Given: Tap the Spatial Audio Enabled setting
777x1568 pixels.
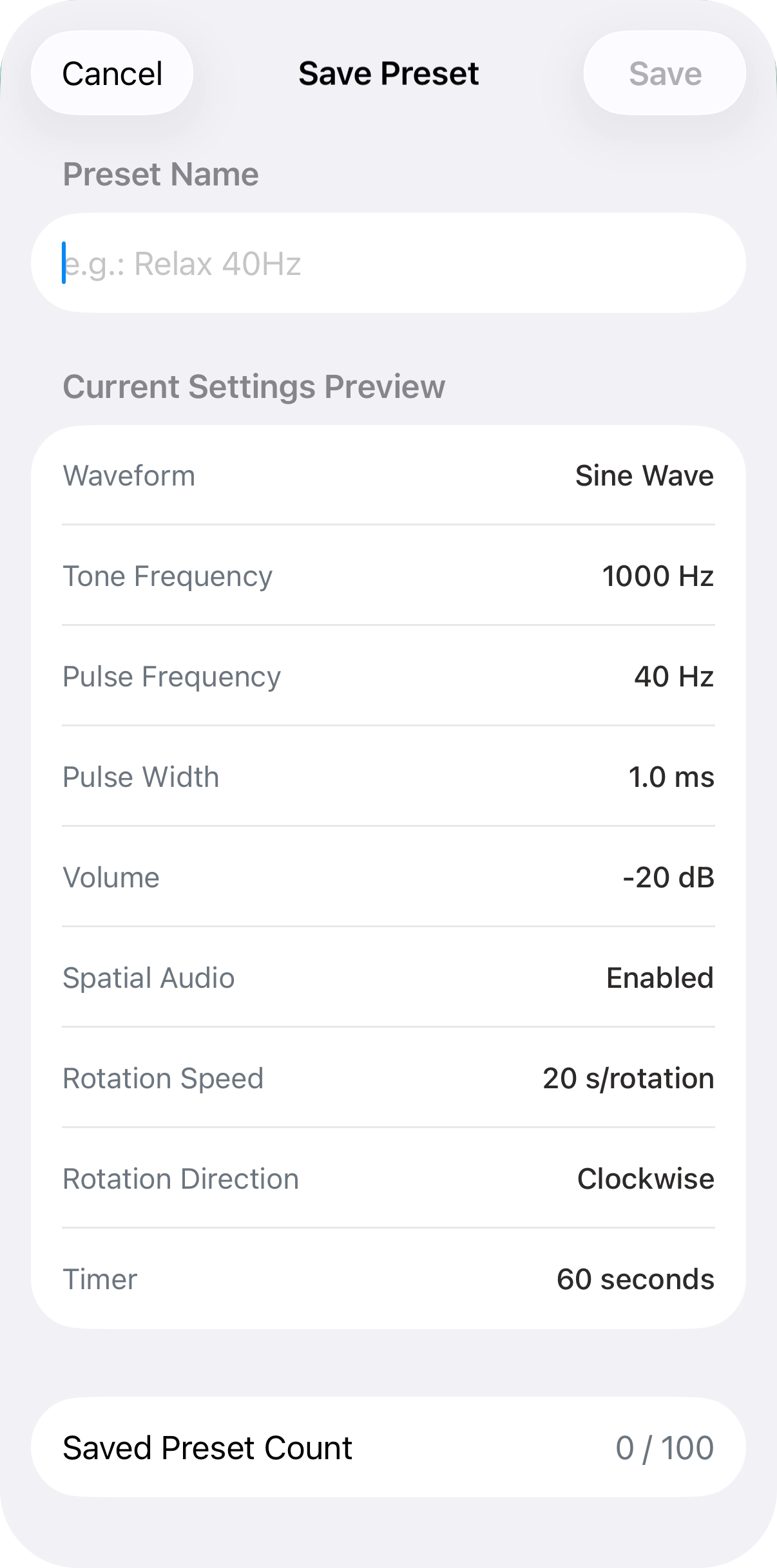Looking at the screenshot, I should coord(388,978).
